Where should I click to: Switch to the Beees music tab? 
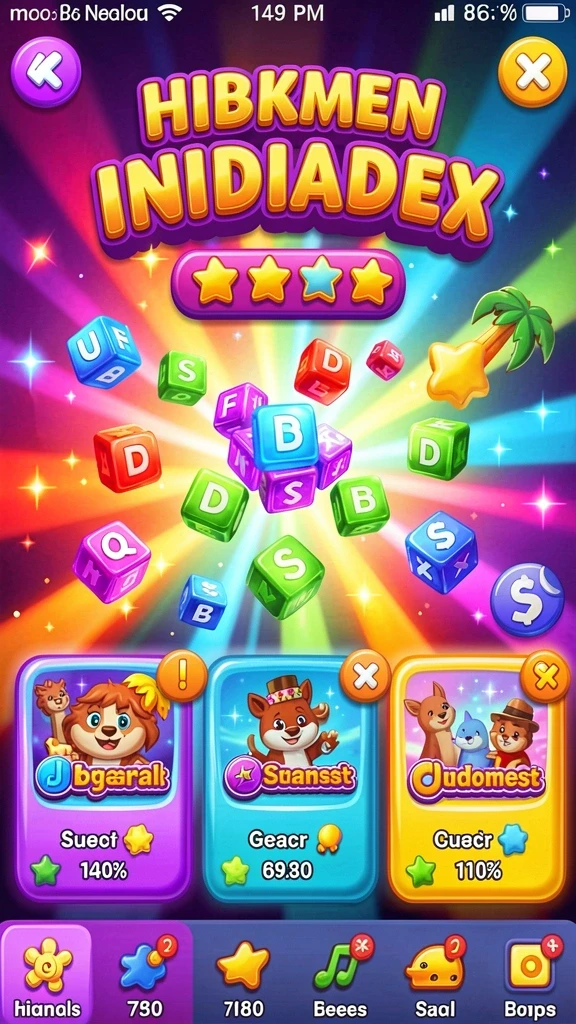(340, 974)
